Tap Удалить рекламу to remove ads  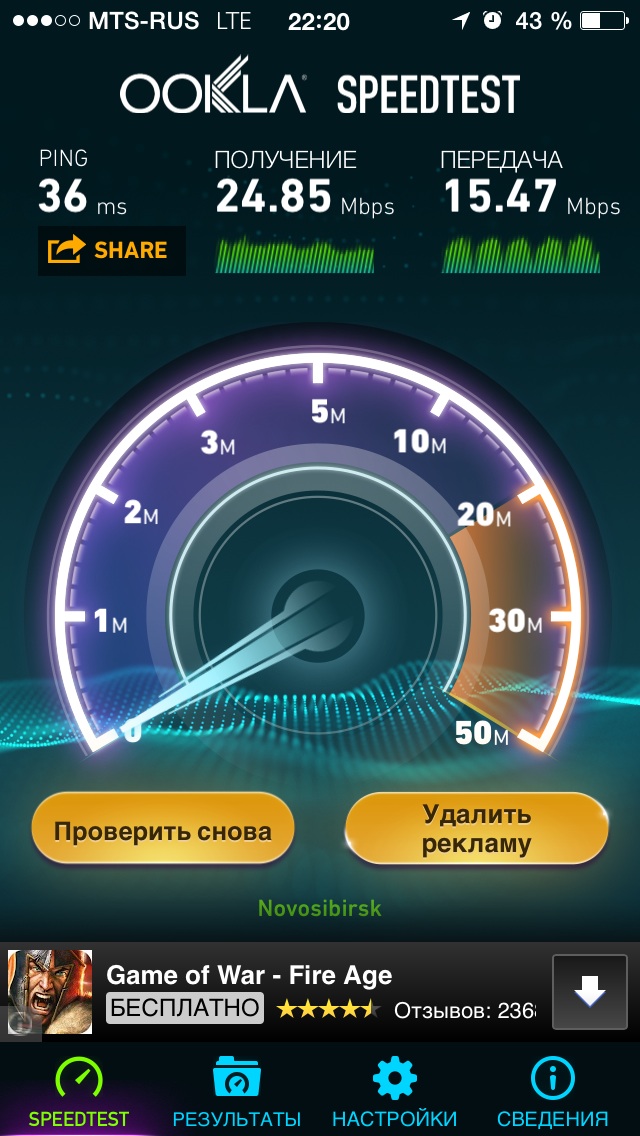pyautogui.click(x=476, y=828)
